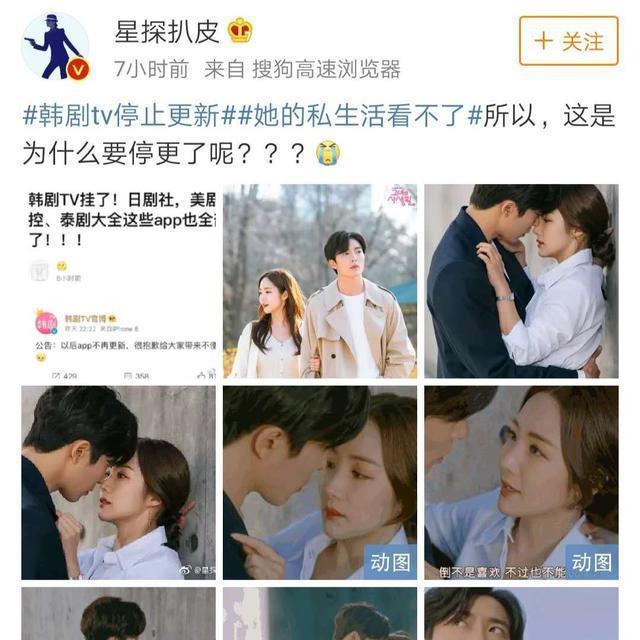
Task: Open 星探扒皮's profile avatar
Action: click(x=55, y=46)
